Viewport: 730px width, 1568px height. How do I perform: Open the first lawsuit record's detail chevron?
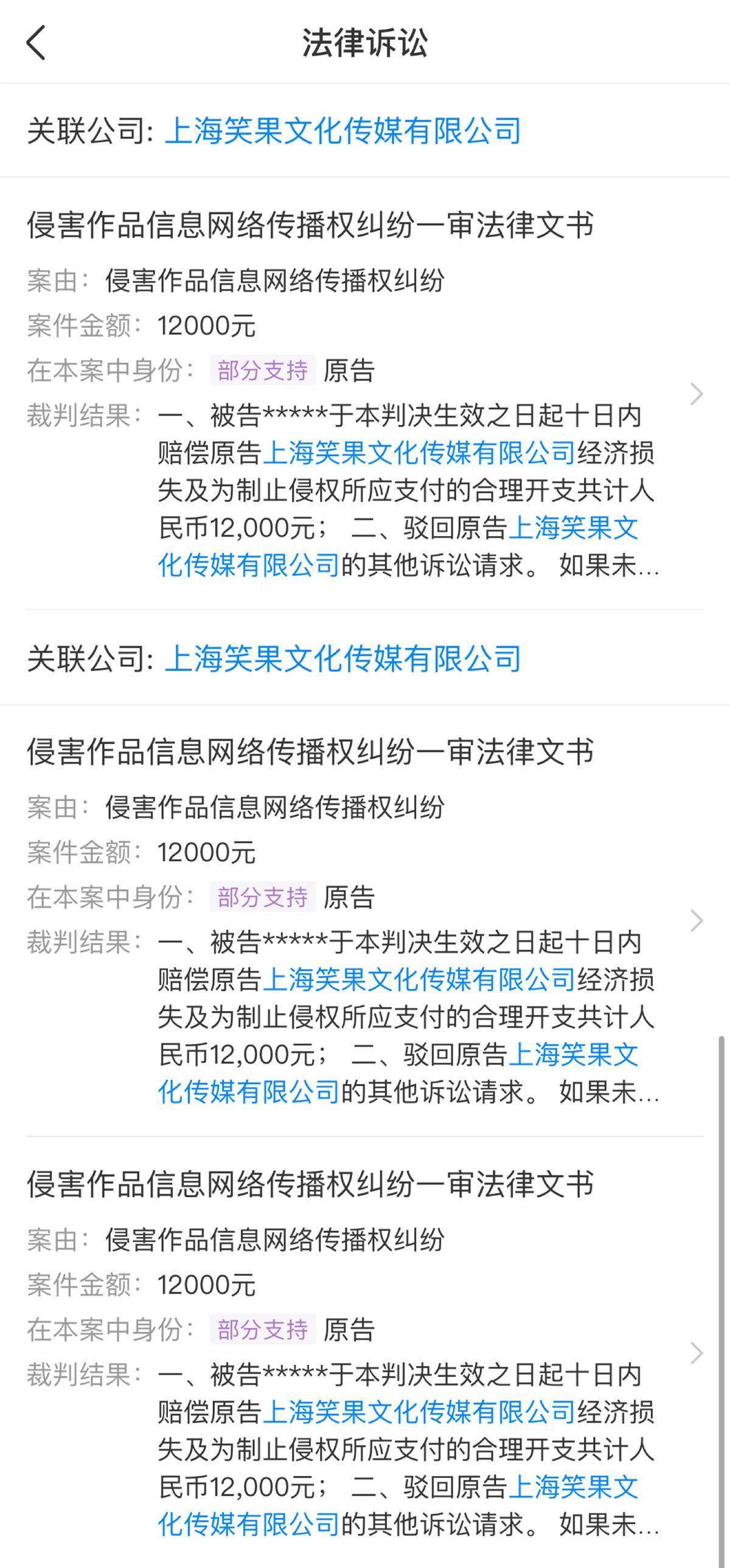(x=697, y=394)
